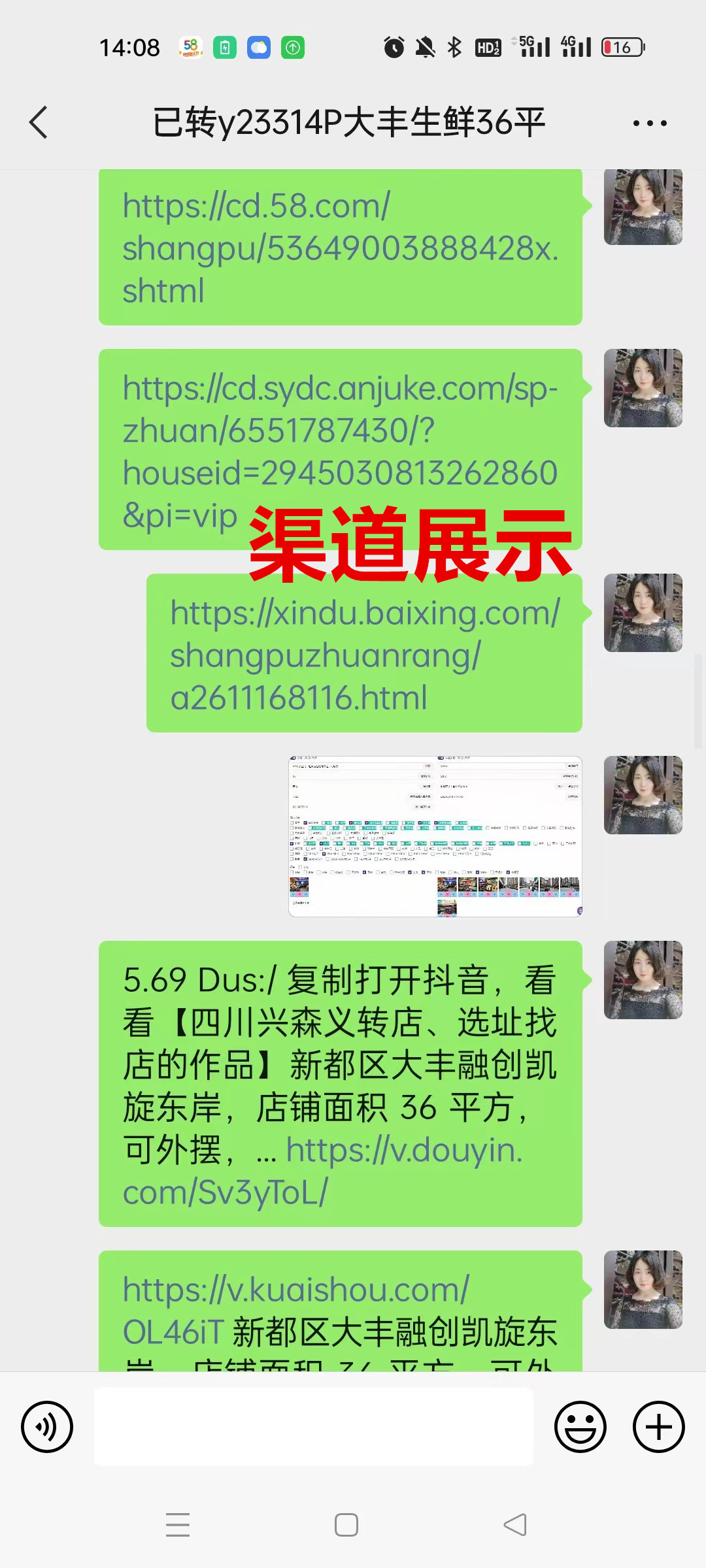Tap the avatar beside the 58.com link
The image size is (706, 1568).
pos(643,206)
